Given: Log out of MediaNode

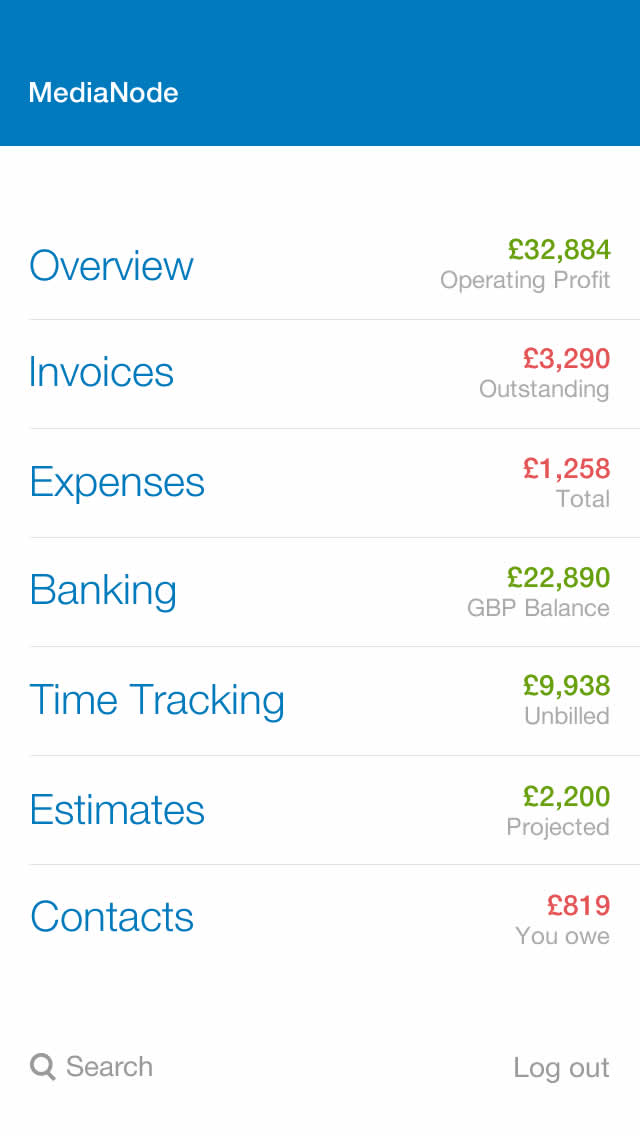Looking at the screenshot, I should point(561,1068).
